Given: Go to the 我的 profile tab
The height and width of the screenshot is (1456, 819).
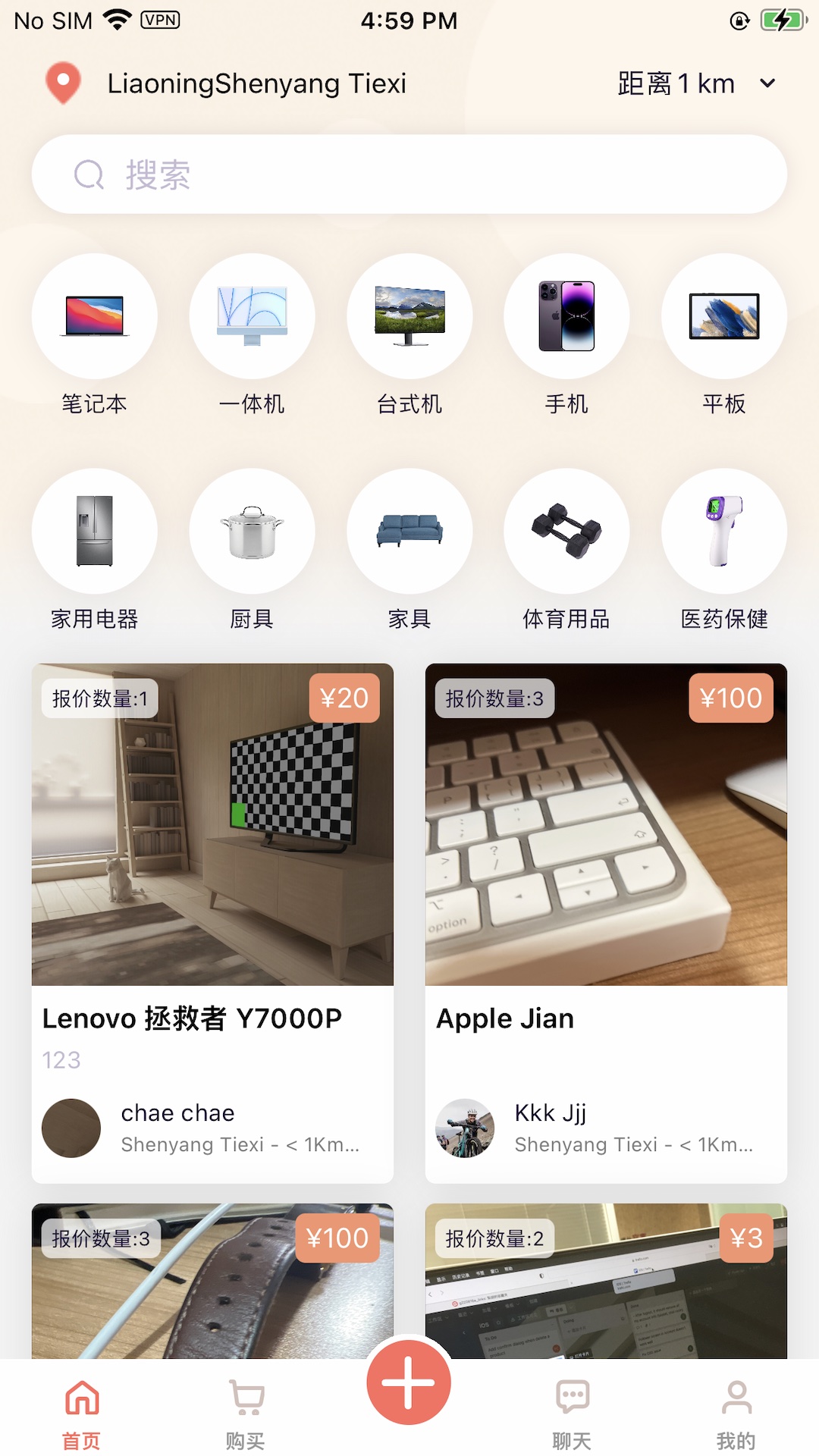Looking at the screenshot, I should click(736, 1410).
